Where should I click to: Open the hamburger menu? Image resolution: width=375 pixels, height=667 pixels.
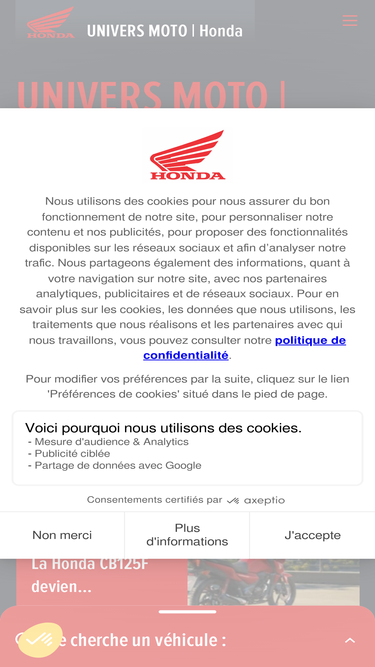pyautogui.click(x=349, y=20)
